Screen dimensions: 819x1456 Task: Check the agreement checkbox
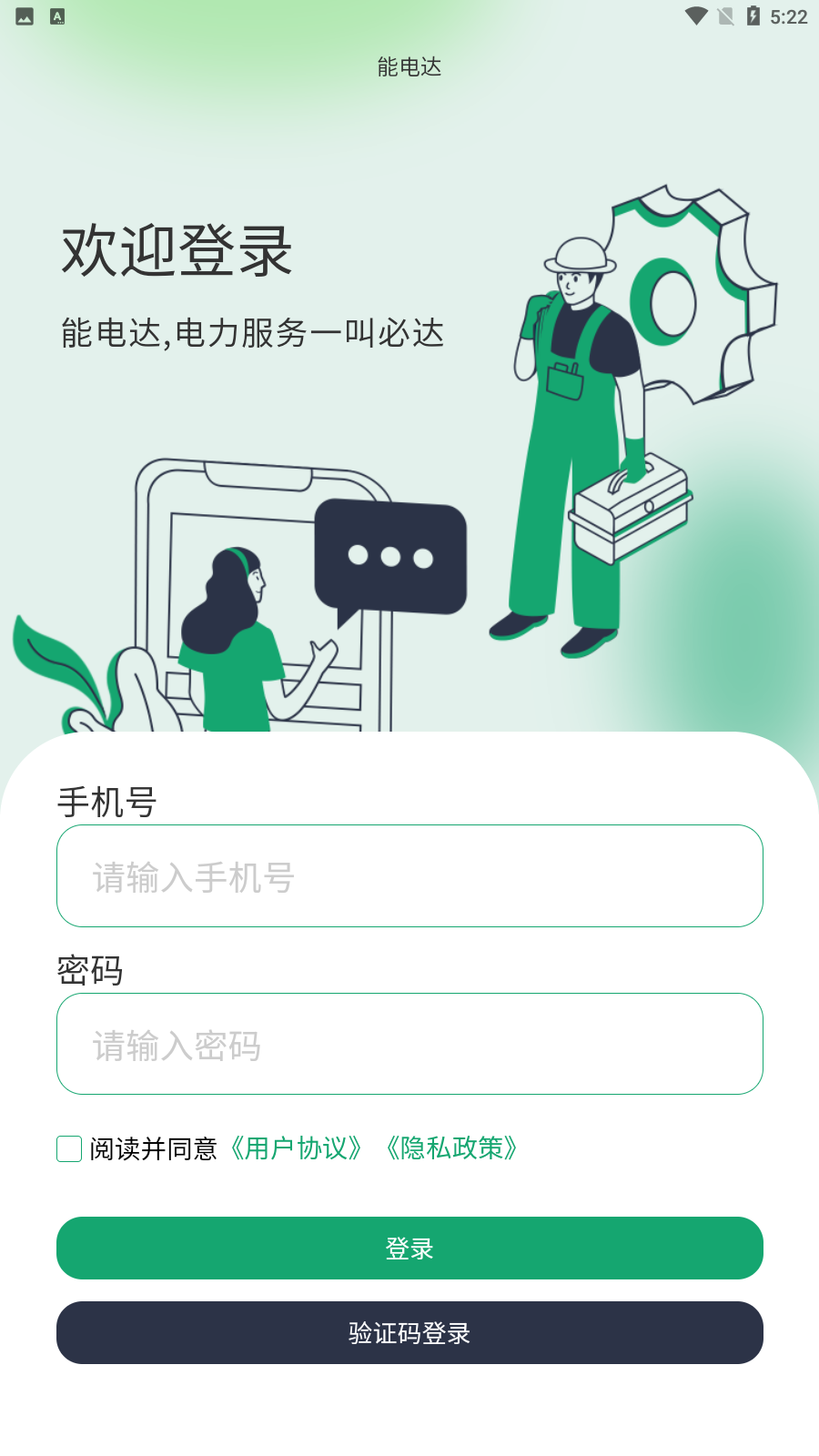point(69,1148)
